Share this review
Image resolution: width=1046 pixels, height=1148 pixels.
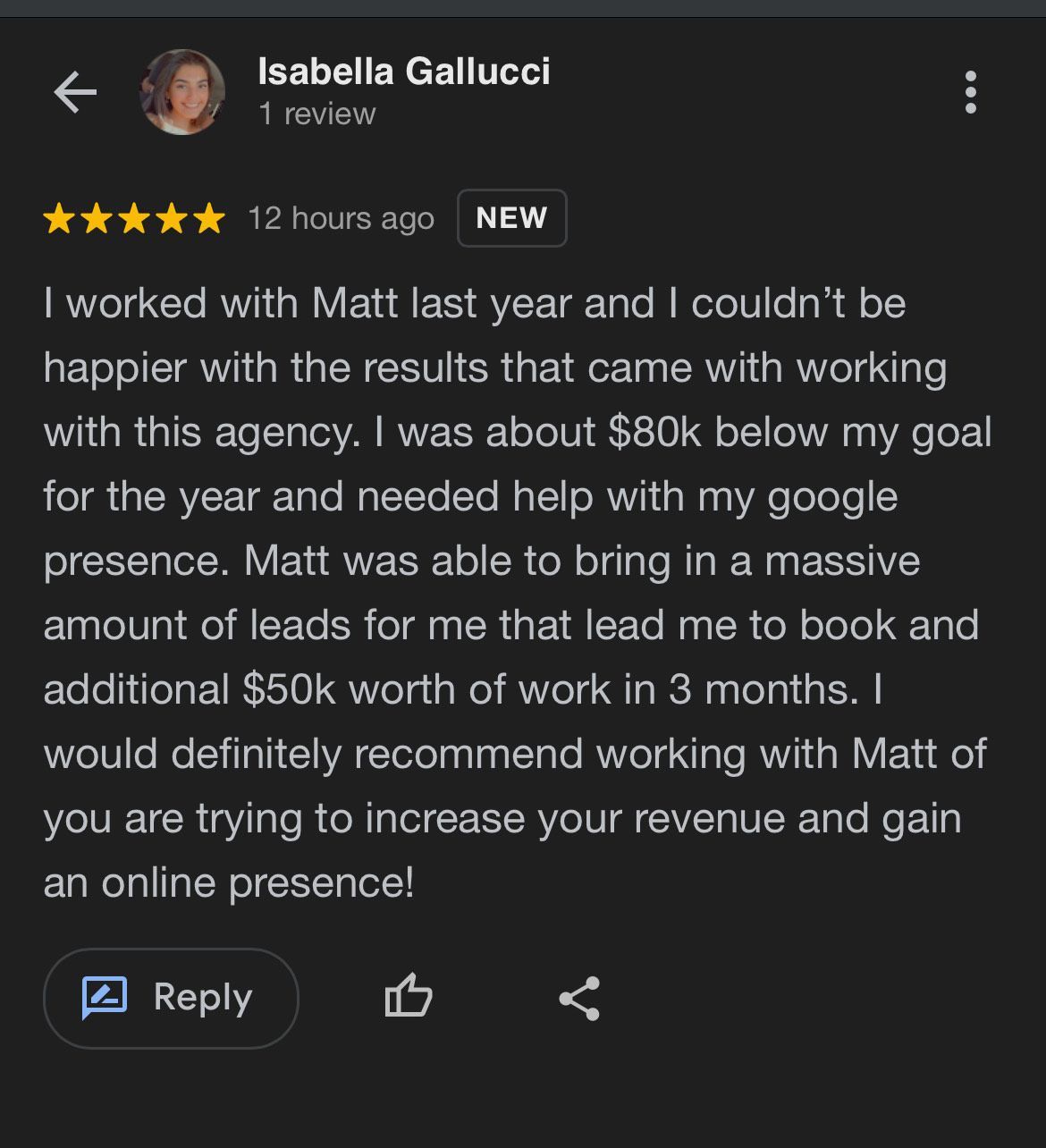[x=579, y=999]
